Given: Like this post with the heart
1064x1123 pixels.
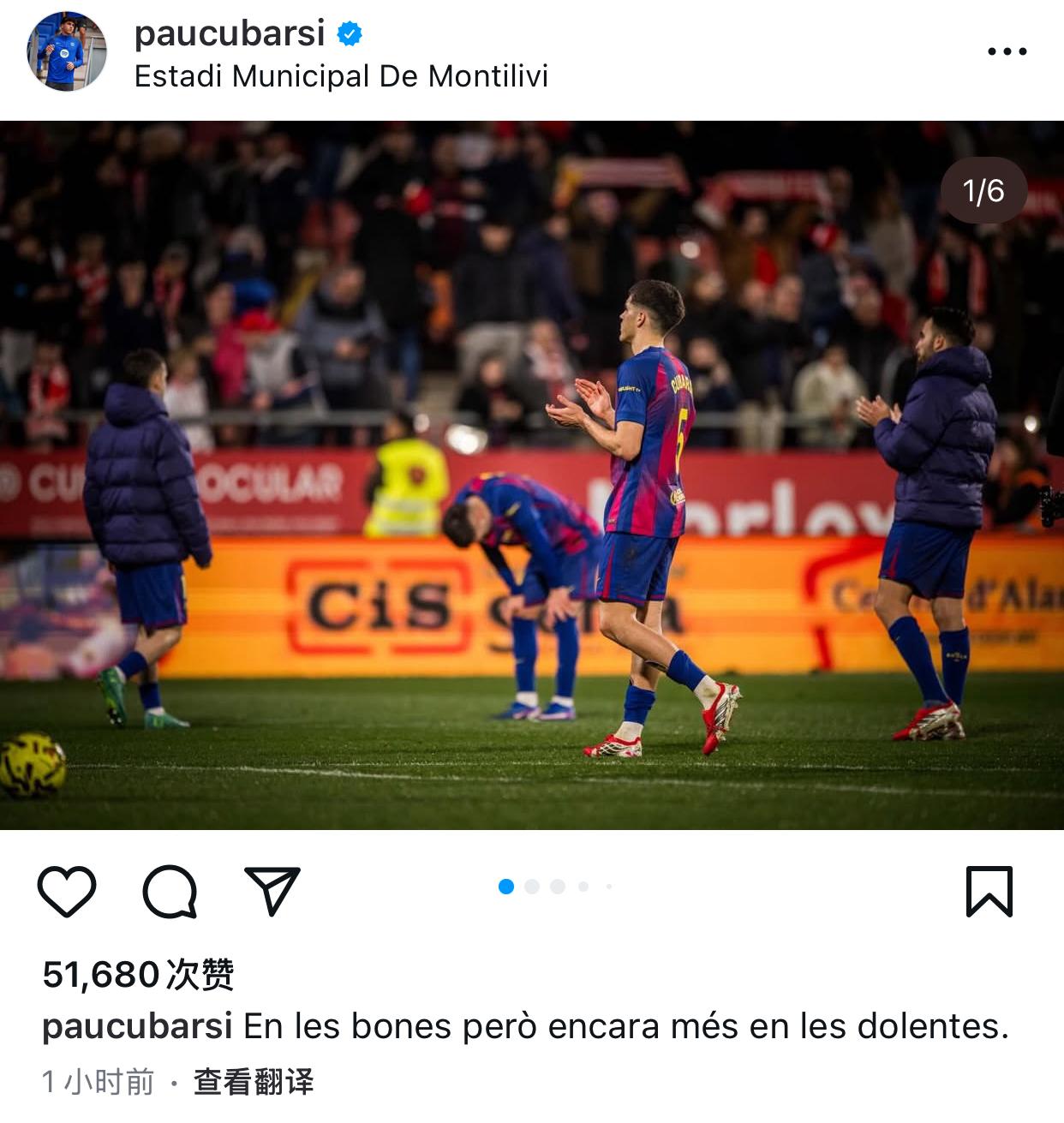Looking at the screenshot, I should 67,892.
